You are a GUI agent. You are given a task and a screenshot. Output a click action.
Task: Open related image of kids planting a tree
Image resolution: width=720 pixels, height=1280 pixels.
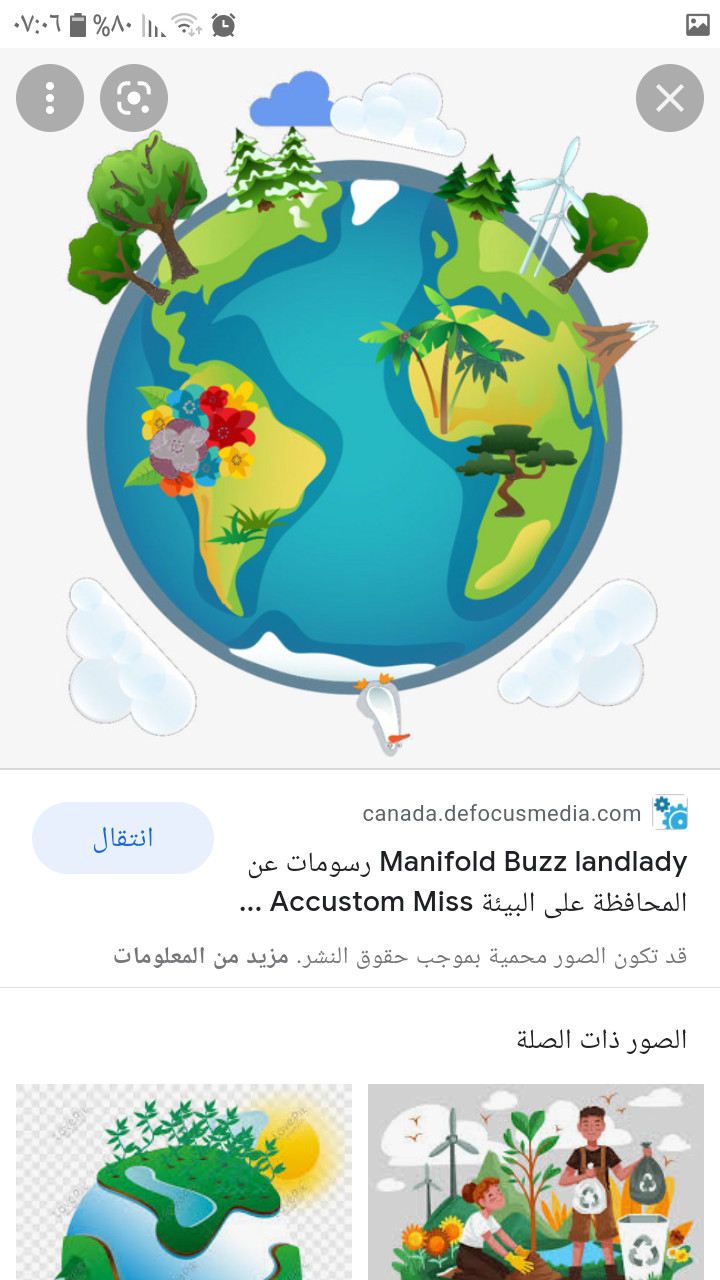[536, 1182]
